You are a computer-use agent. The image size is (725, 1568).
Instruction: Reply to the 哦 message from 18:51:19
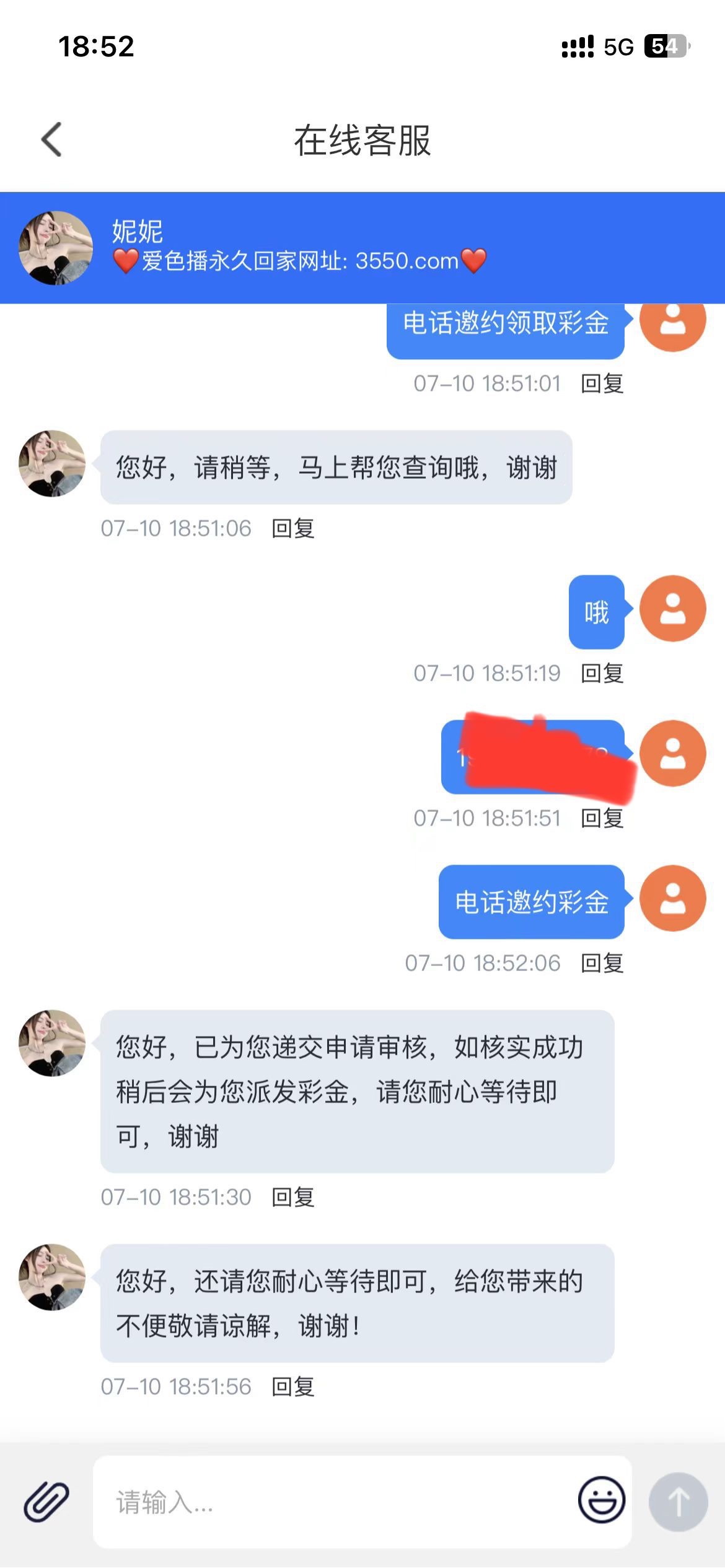602,674
